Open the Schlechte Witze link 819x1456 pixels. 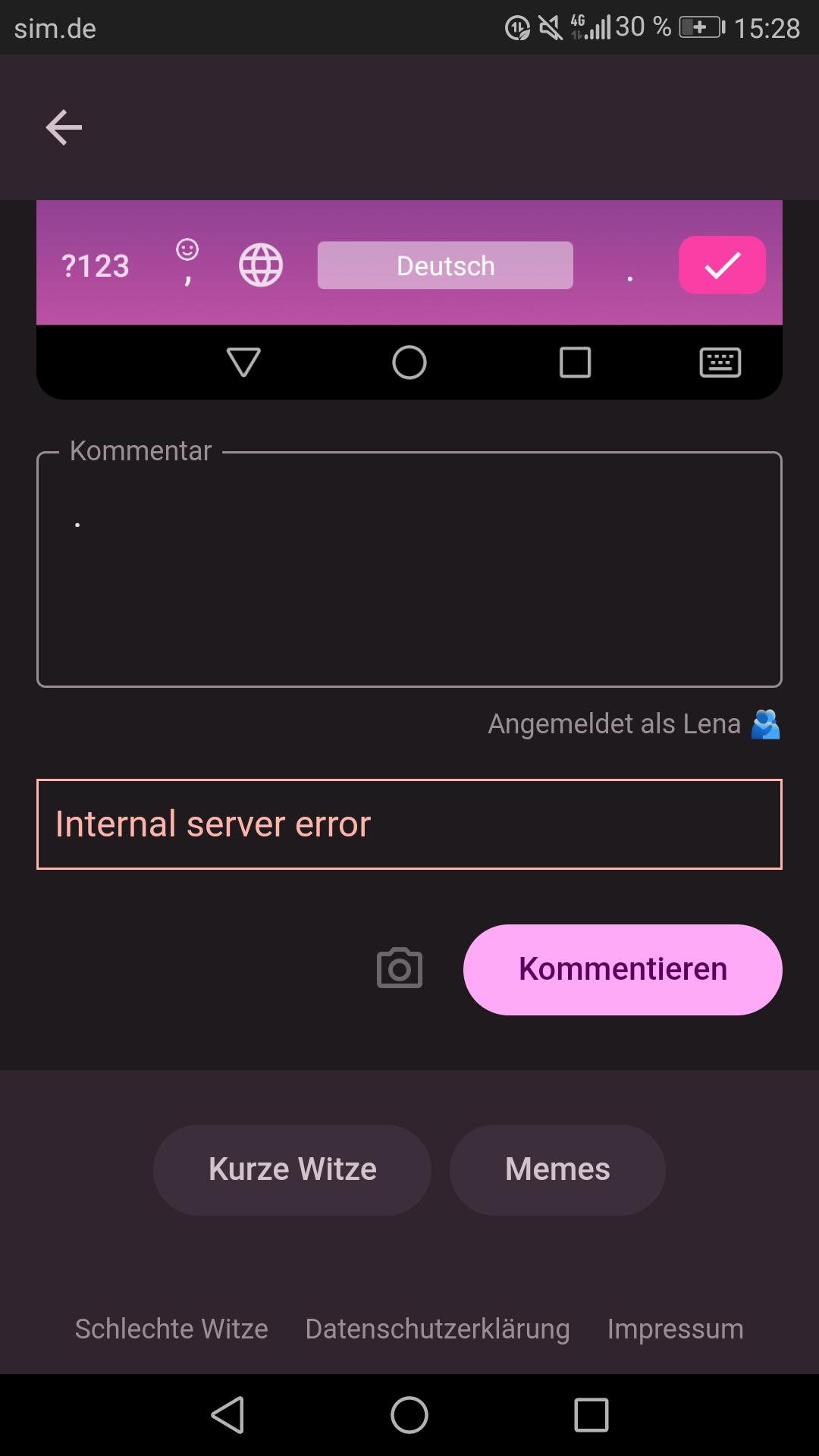coord(171,1329)
